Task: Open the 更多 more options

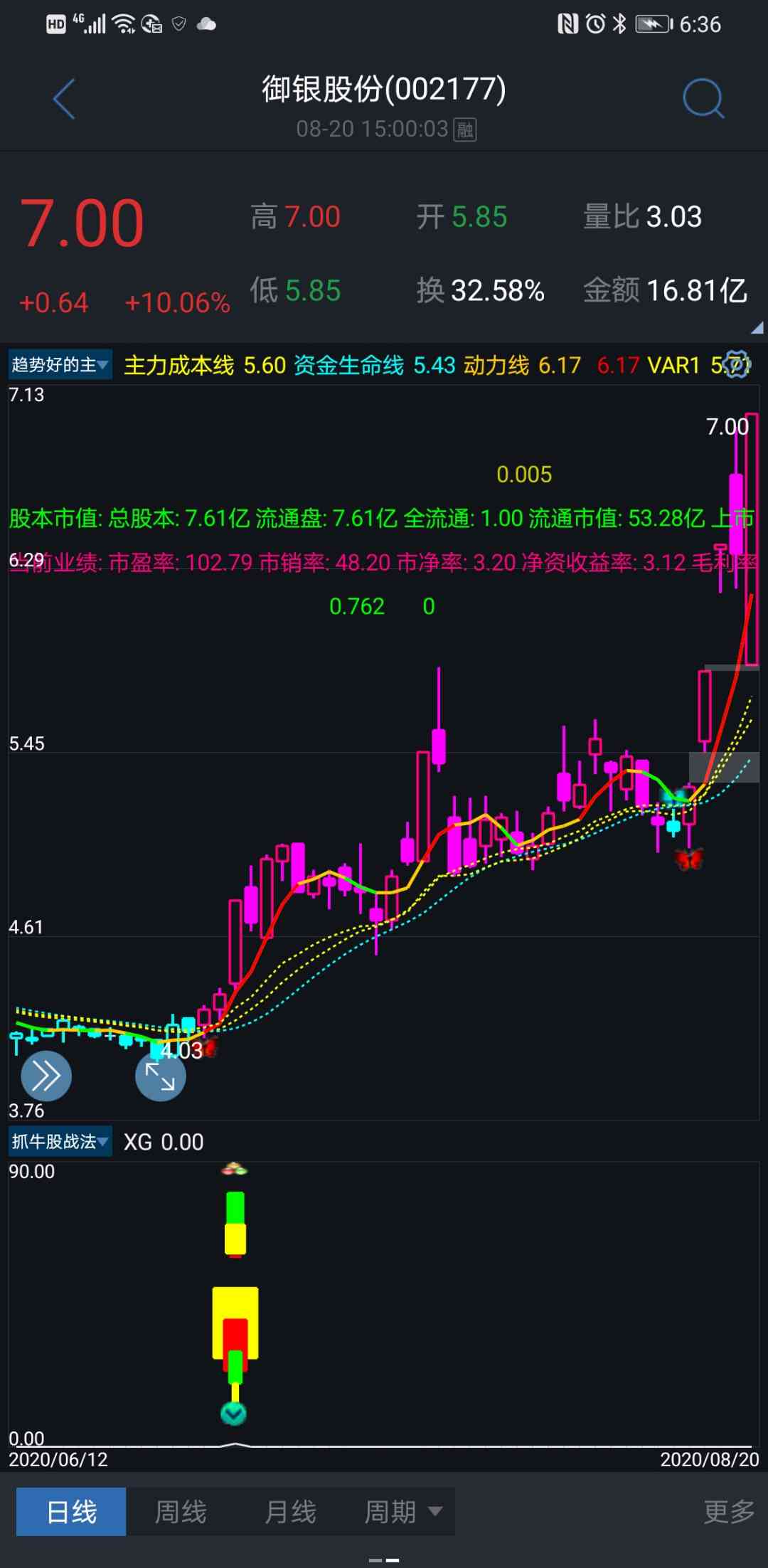Action: (728, 1511)
